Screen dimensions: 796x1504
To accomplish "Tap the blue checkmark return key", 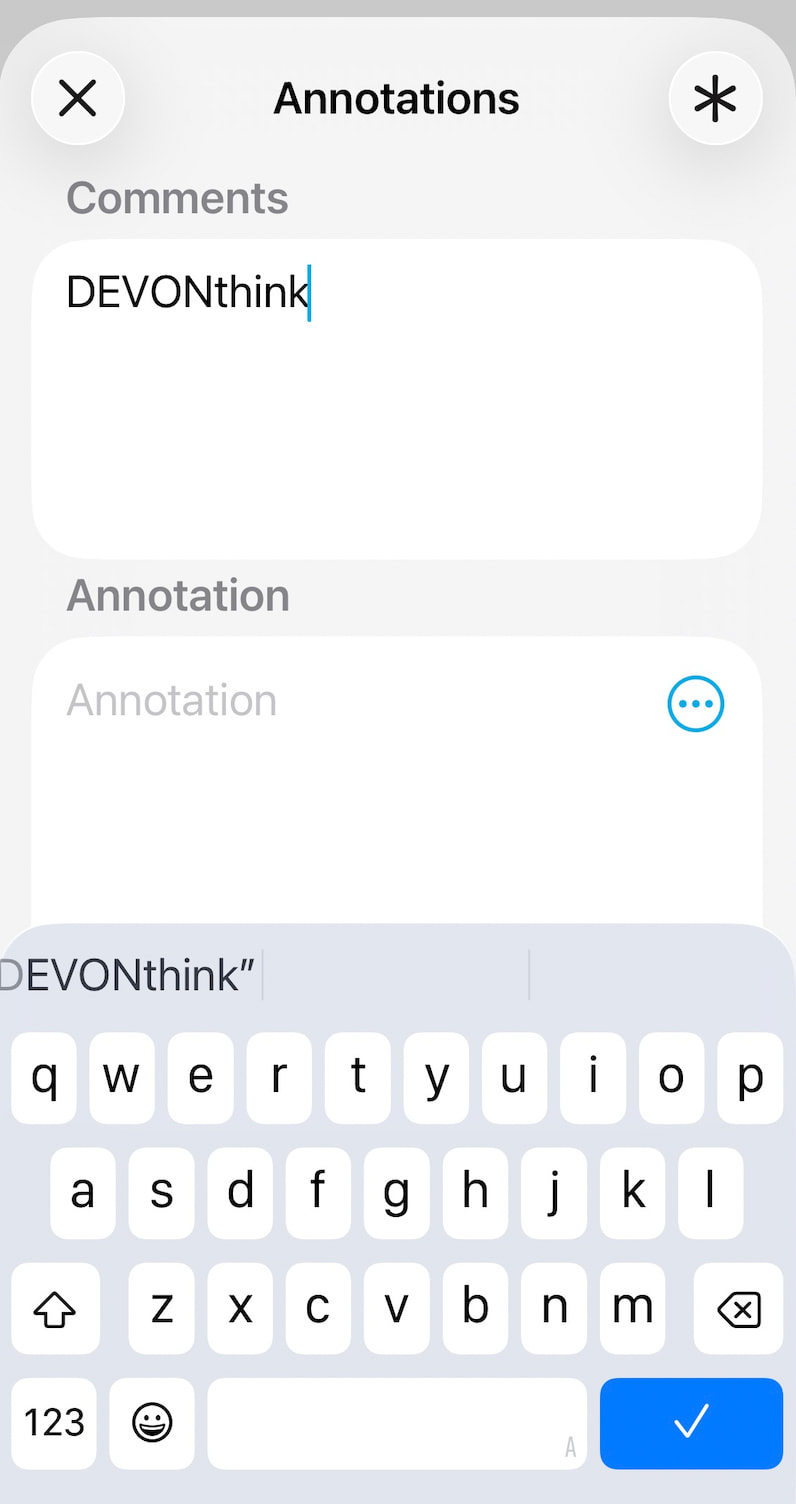I will (691, 1422).
